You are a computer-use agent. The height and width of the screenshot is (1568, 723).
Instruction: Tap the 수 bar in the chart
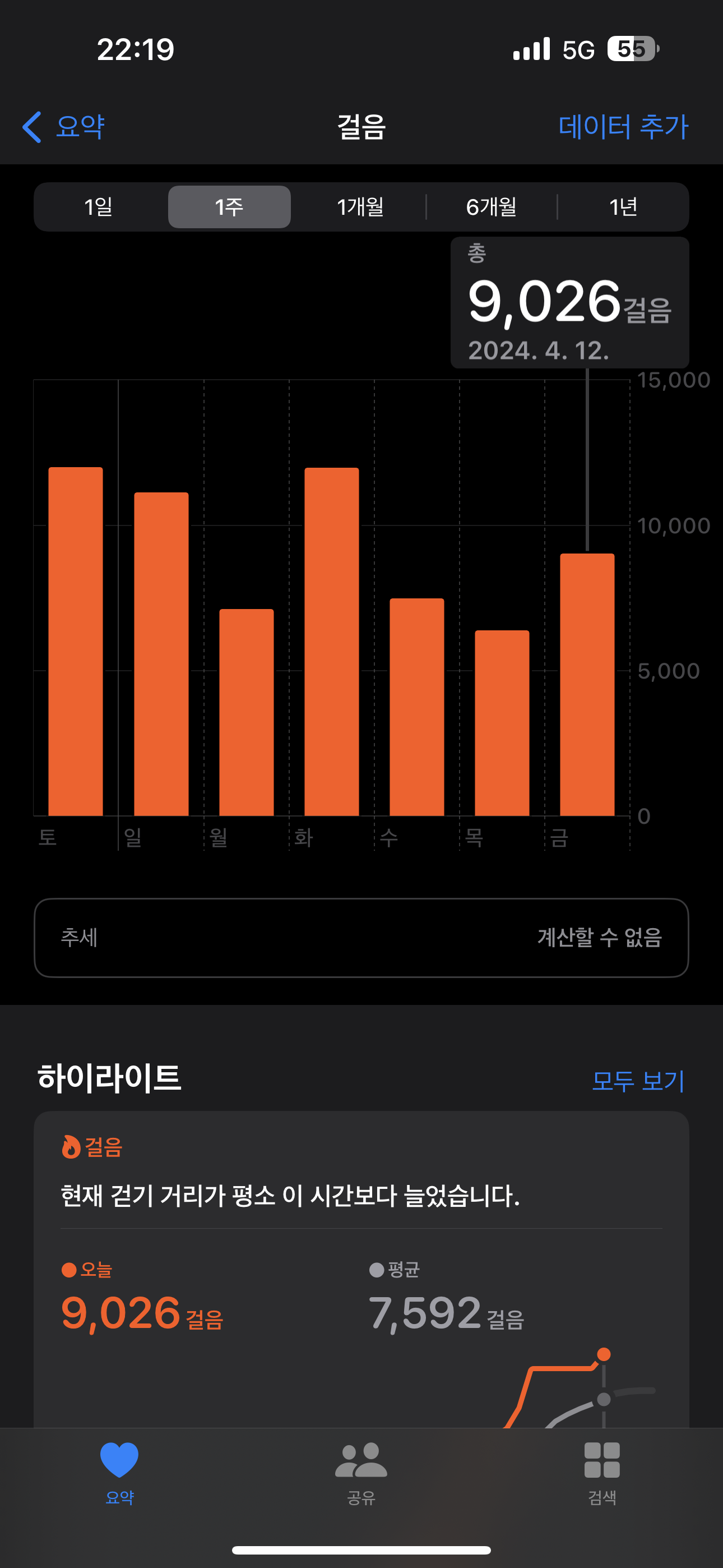[x=417, y=706]
